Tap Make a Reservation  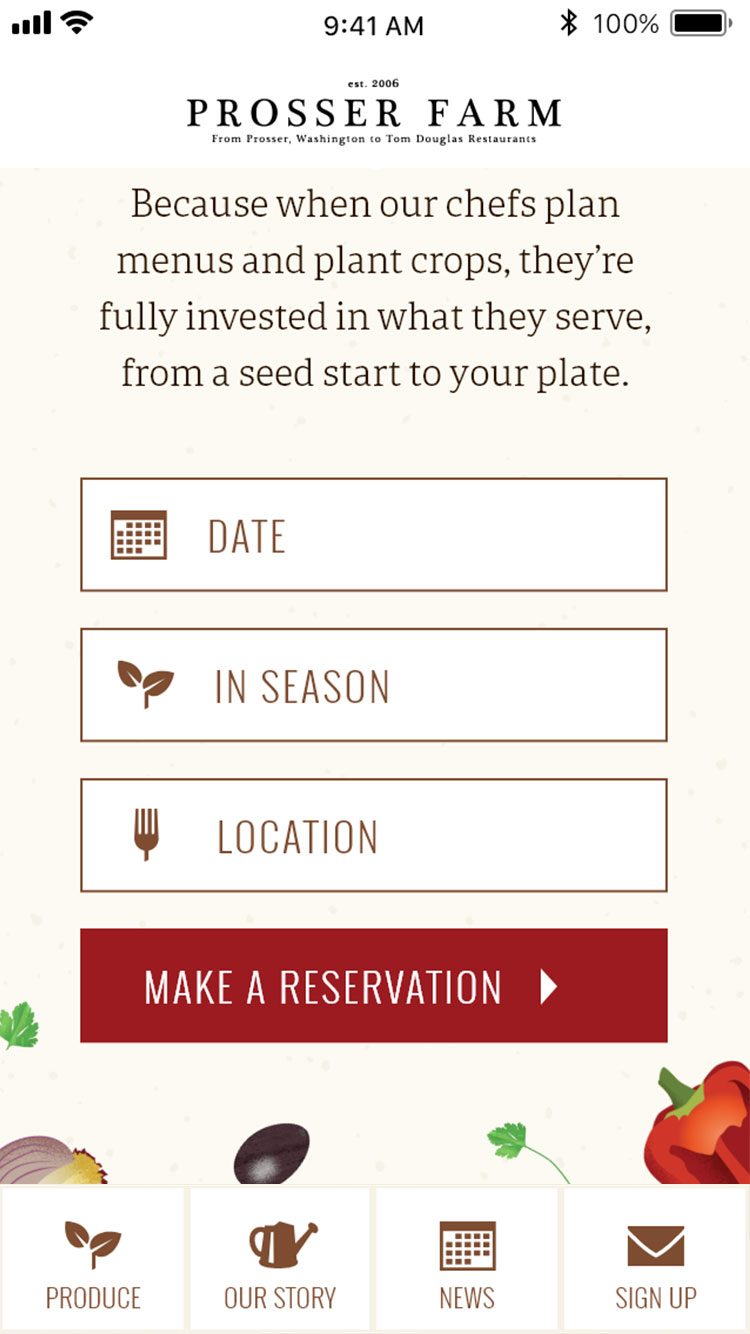373,986
